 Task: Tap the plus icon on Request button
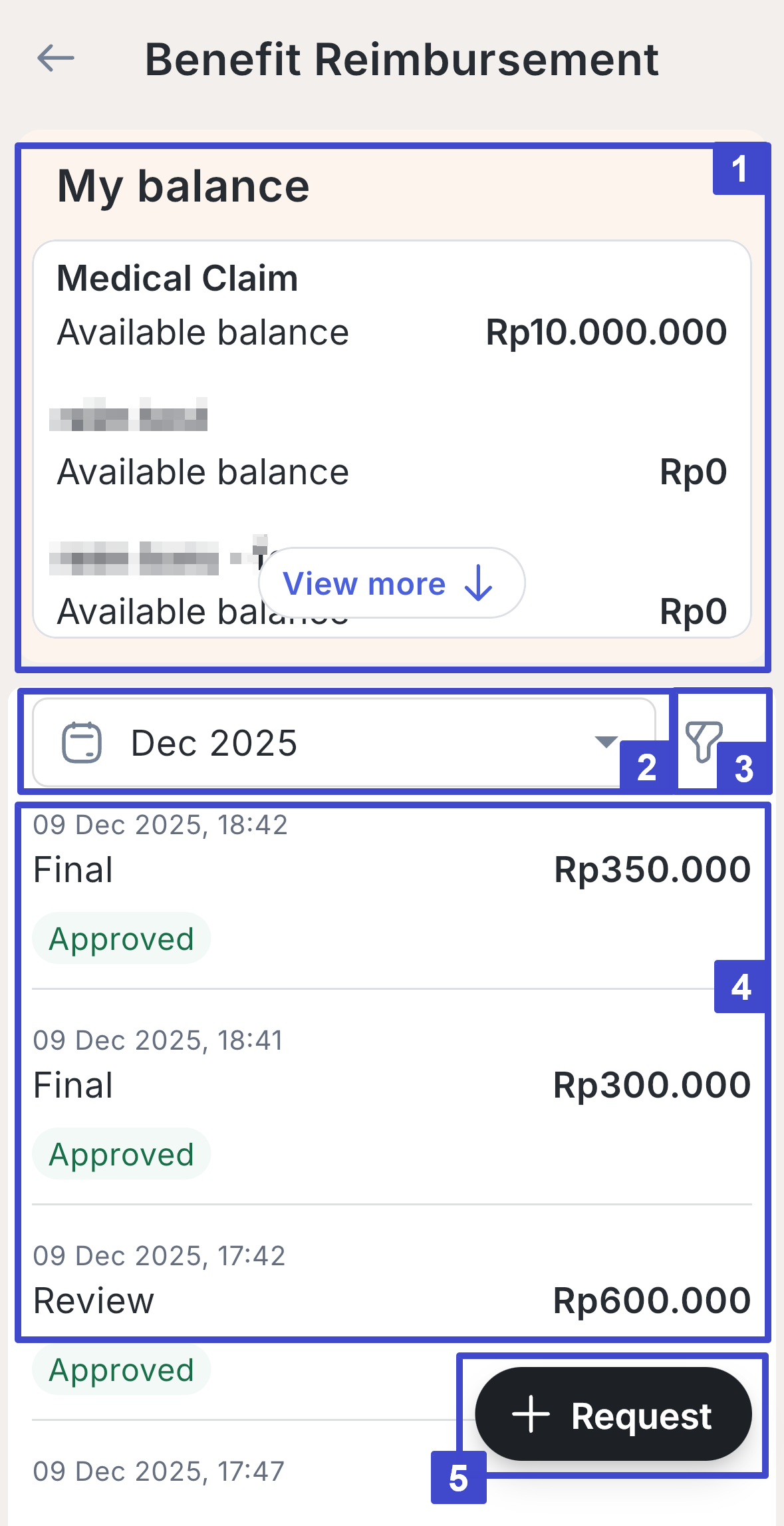[530, 1414]
